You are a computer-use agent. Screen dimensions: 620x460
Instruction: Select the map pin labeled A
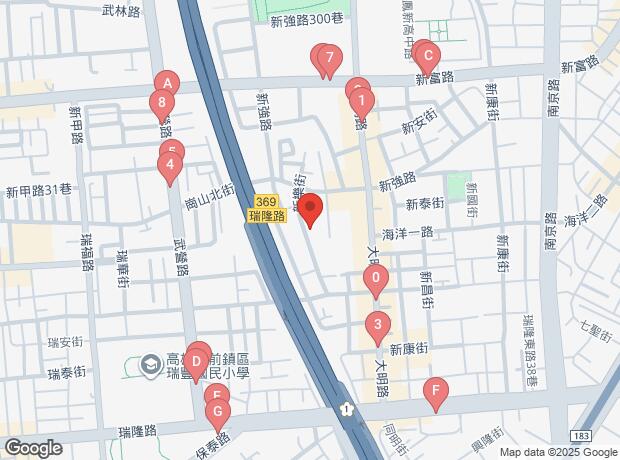point(167,82)
